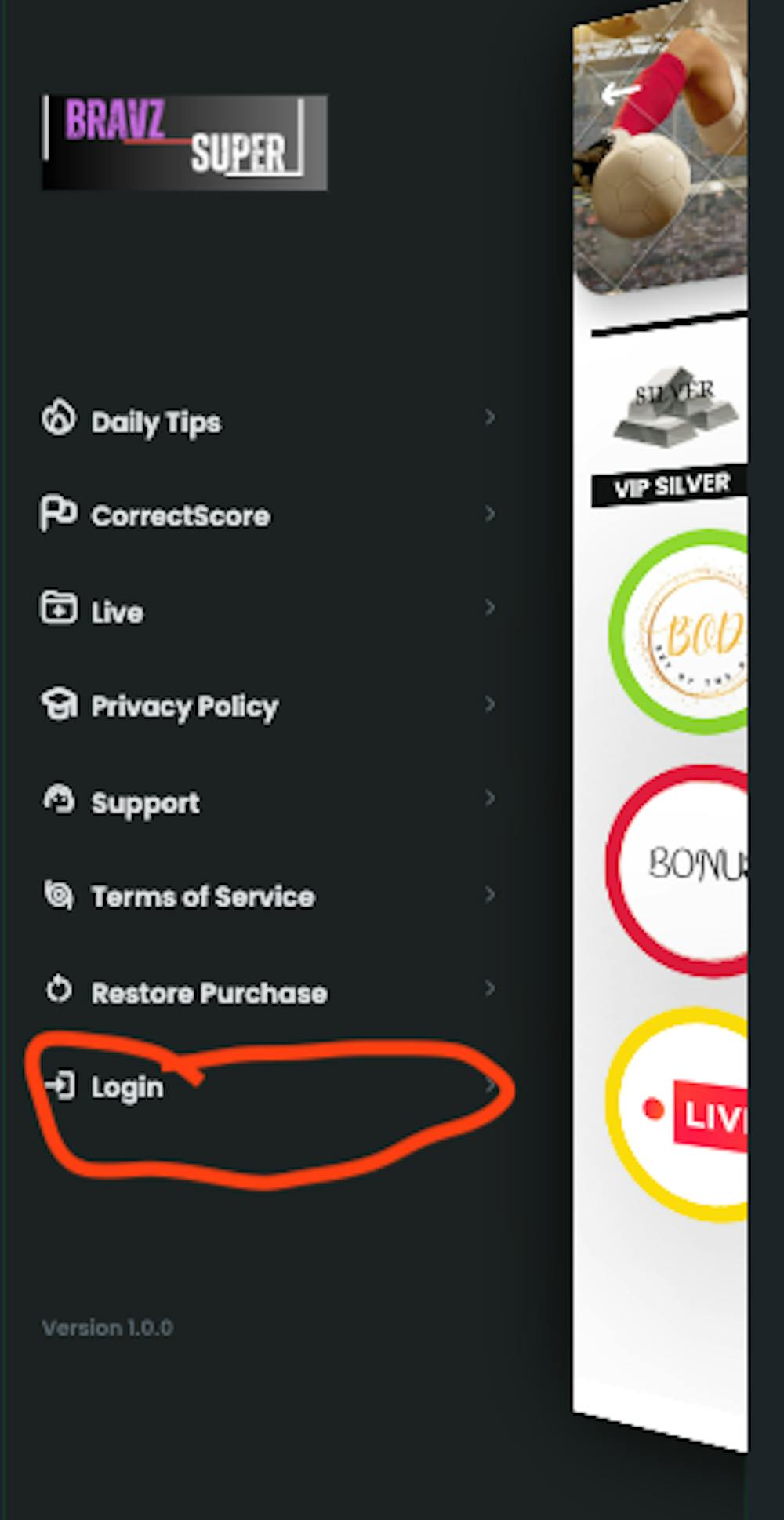Screen dimensions: 784x1520
Task: Click the Restore Purchase refresh icon
Action: [x=57, y=990]
